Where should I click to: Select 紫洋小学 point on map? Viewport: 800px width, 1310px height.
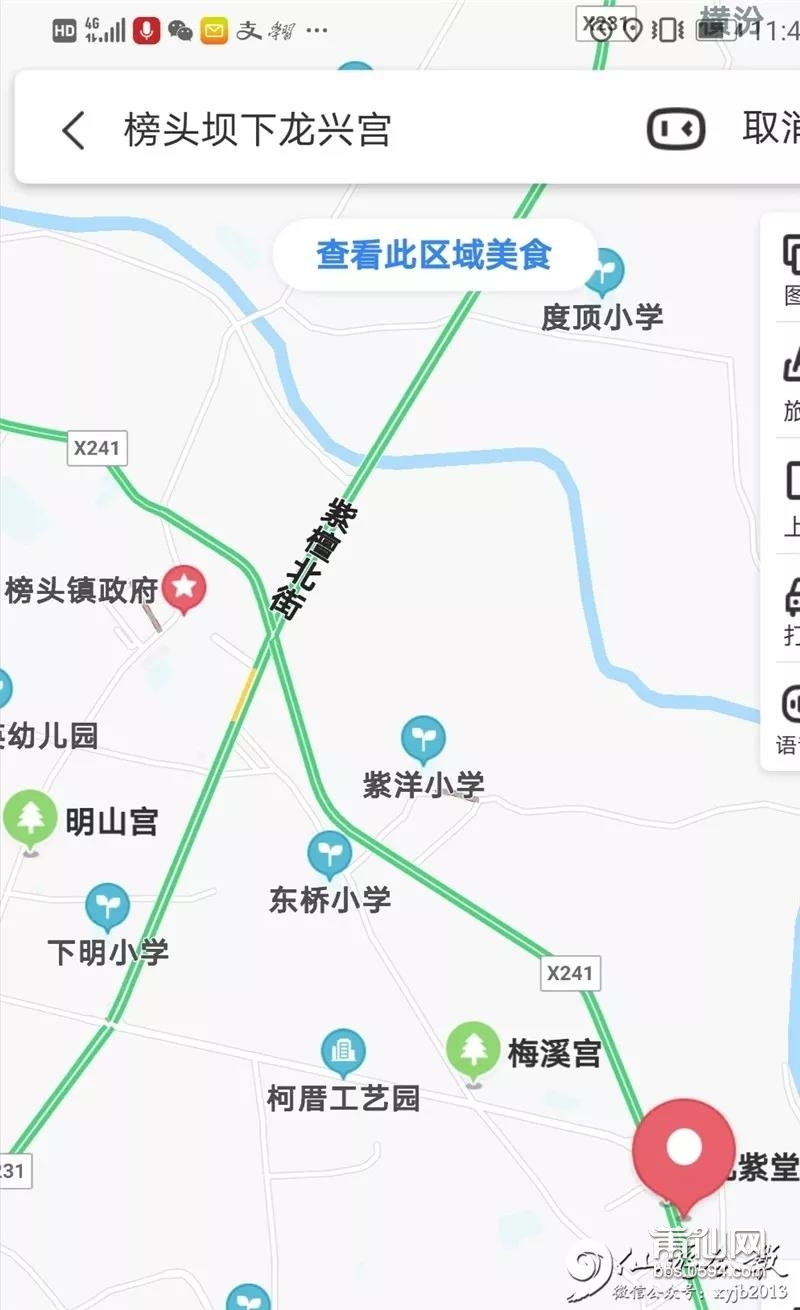(x=423, y=740)
